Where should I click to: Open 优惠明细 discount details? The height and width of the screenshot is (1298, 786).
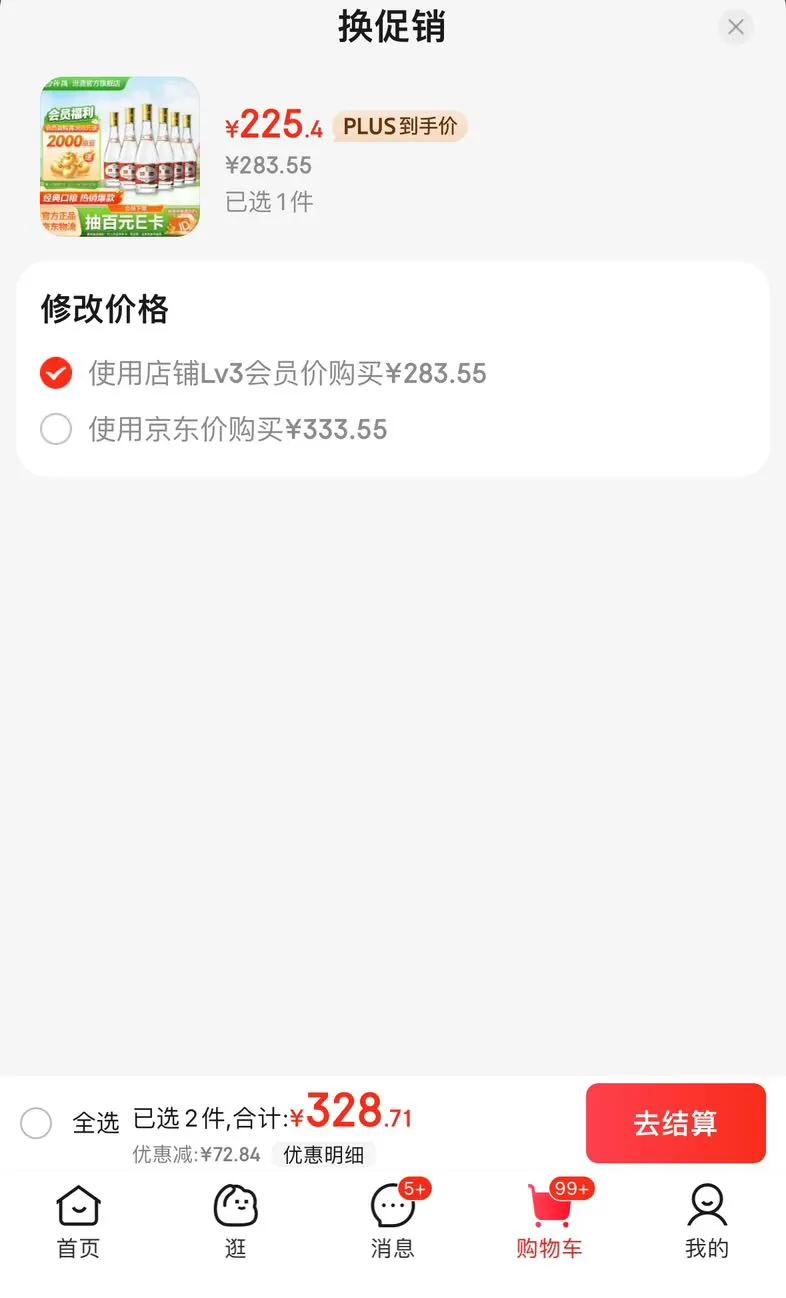(323, 1155)
